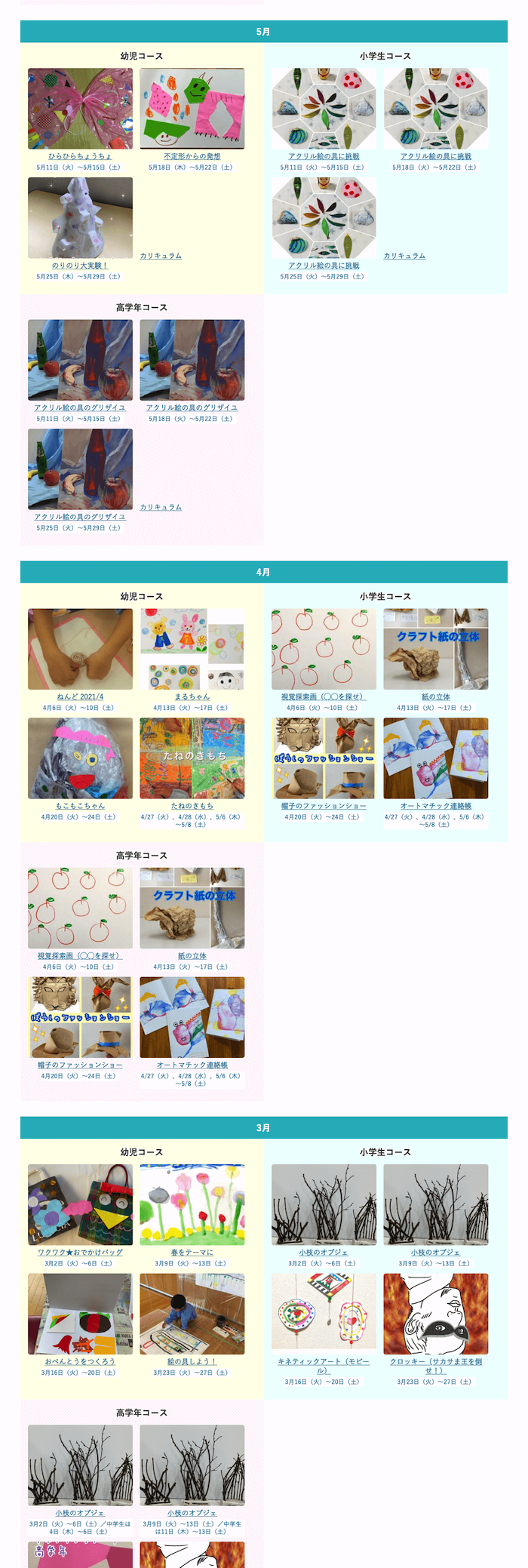Open the 春をテーマに link
The image size is (528, 1568).
point(192,1252)
